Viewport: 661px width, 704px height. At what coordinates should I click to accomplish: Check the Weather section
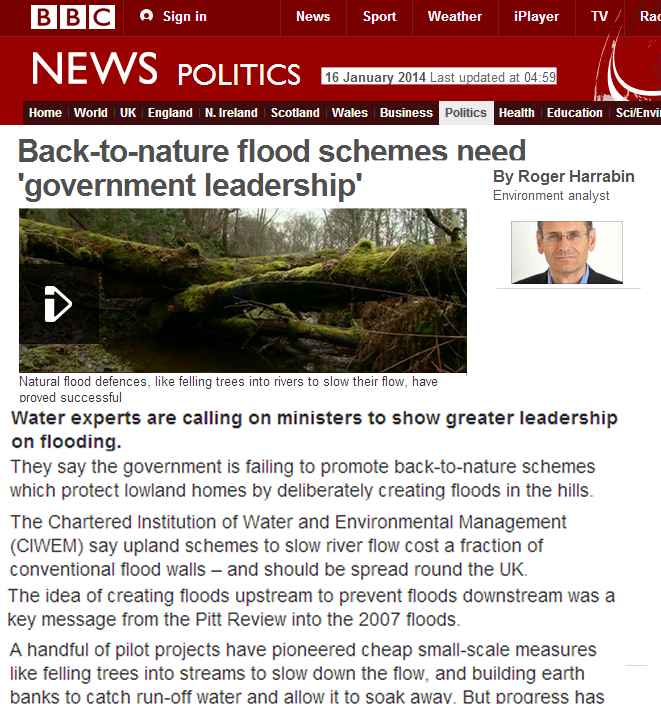tap(455, 16)
